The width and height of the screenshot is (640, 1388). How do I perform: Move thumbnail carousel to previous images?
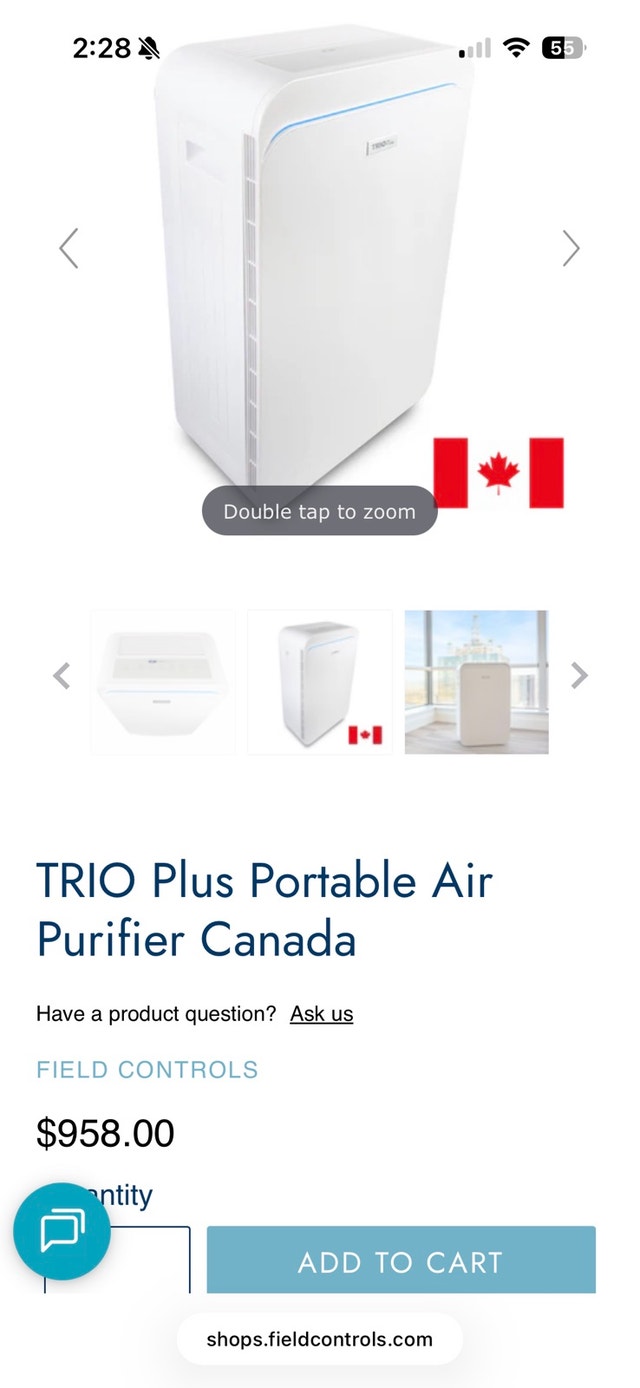(x=62, y=677)
